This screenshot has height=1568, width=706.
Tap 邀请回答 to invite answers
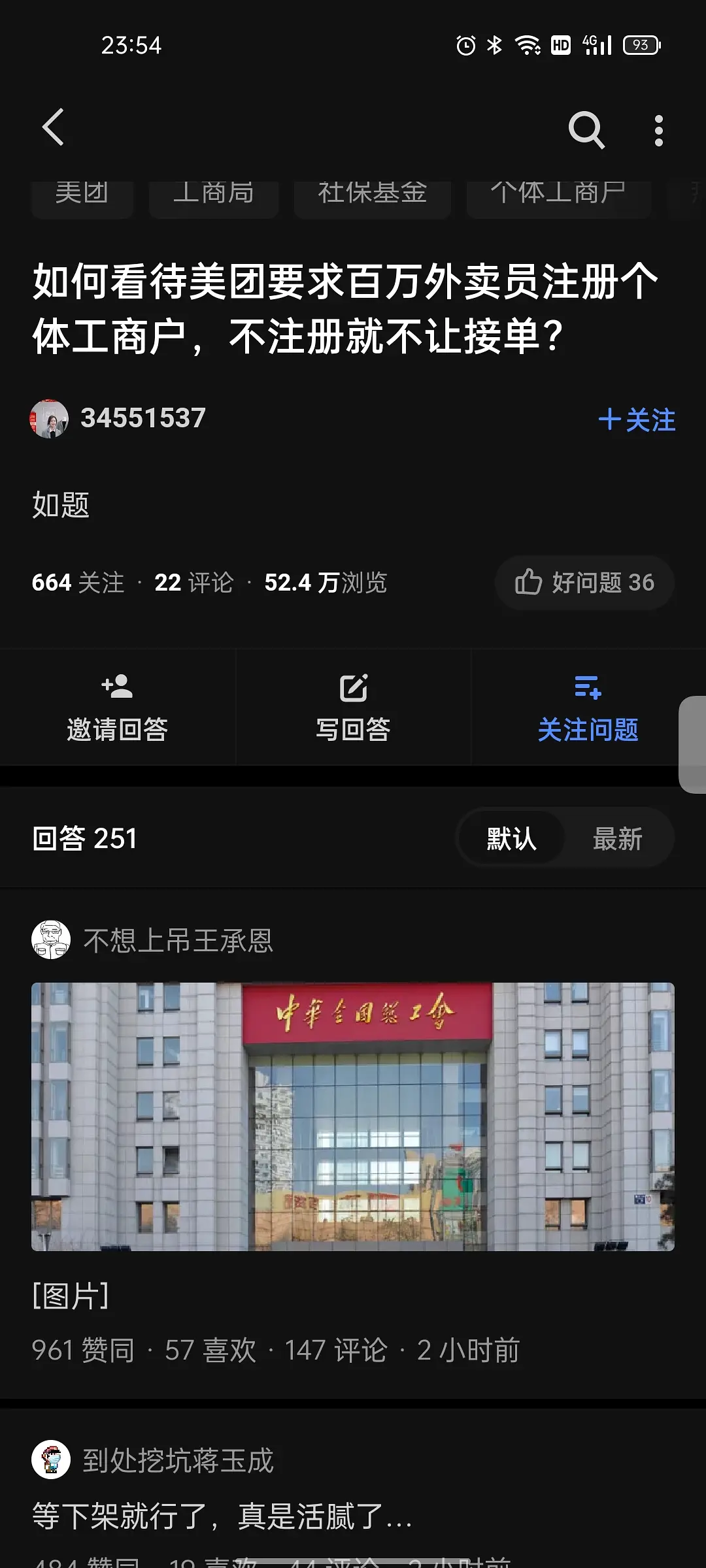118,708
